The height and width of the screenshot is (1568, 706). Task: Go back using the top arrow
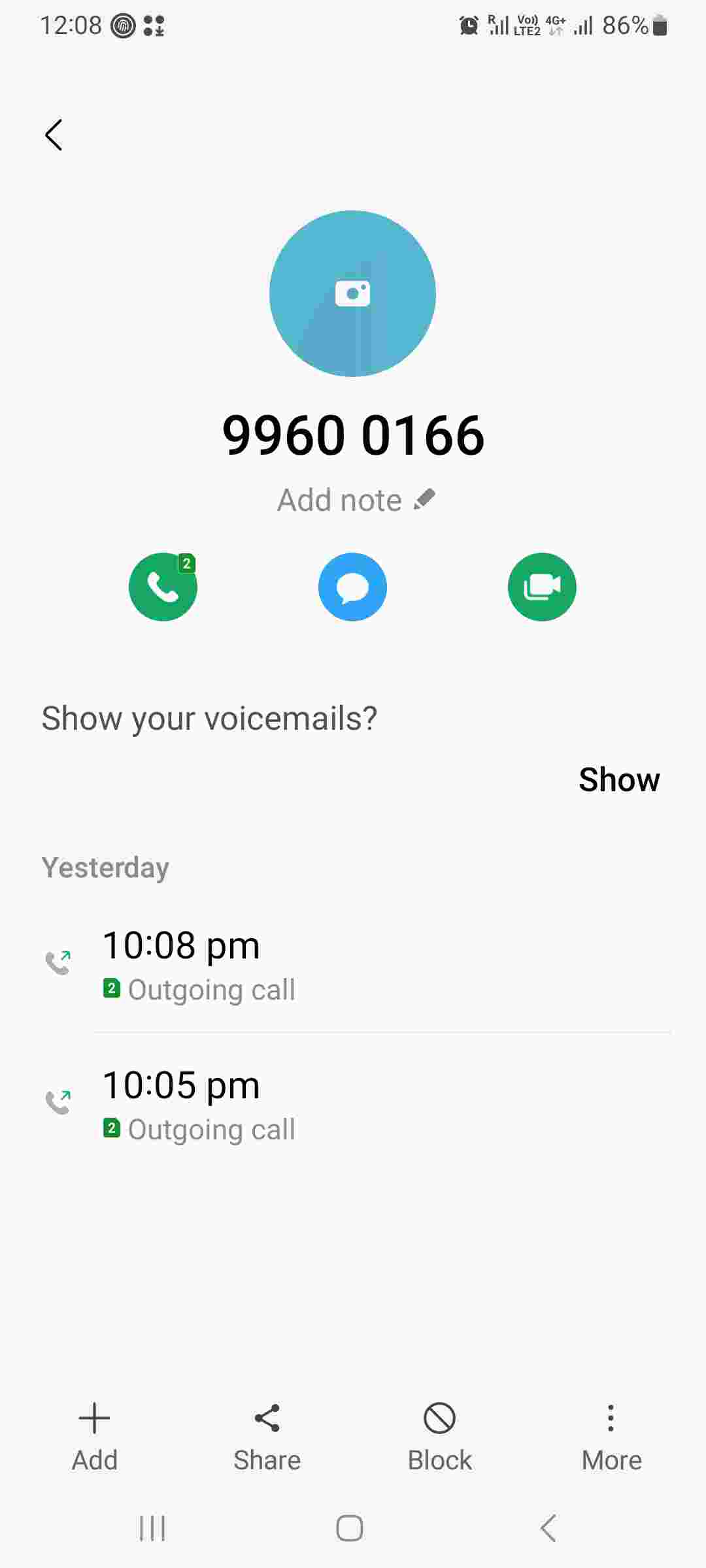point(54,135)
